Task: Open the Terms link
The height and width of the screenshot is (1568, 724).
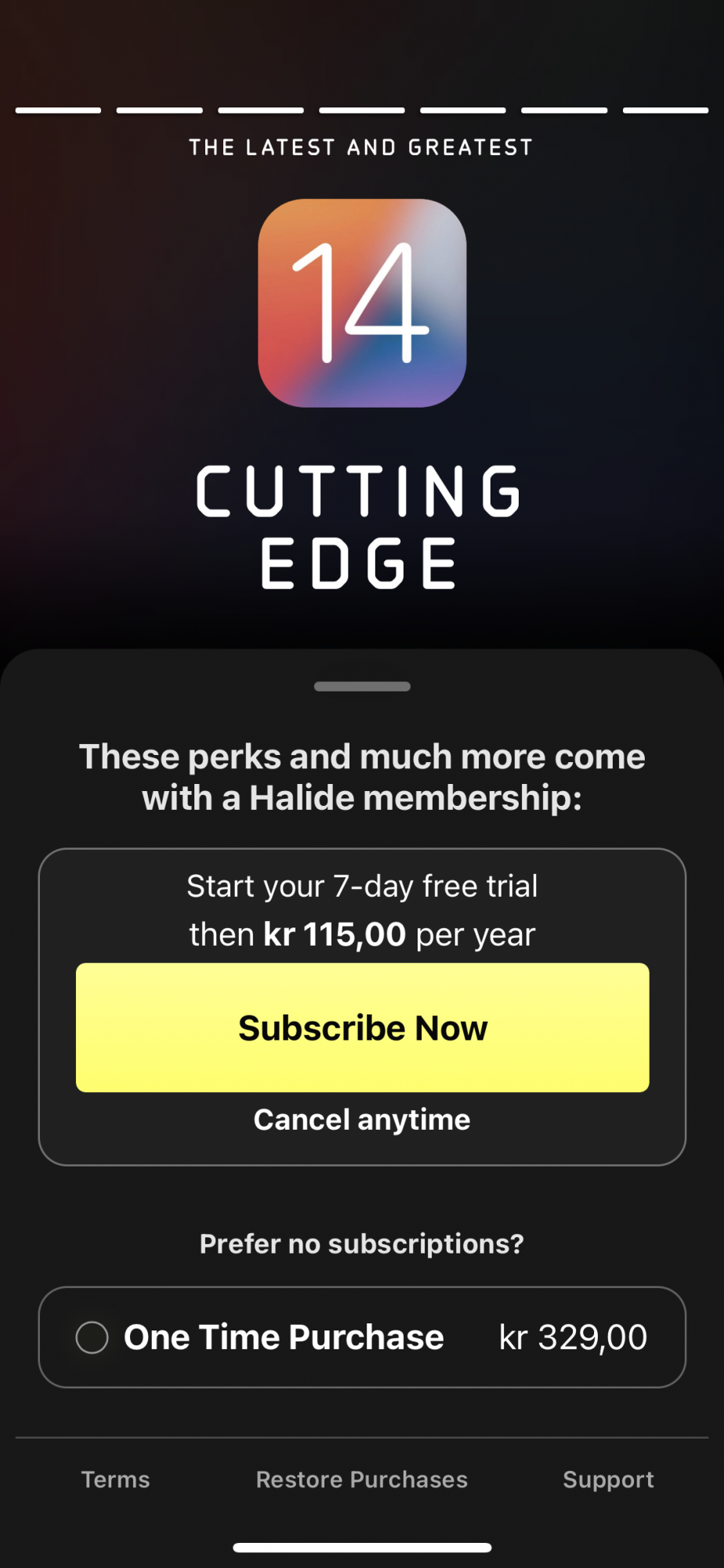Action: (116, 1479)
